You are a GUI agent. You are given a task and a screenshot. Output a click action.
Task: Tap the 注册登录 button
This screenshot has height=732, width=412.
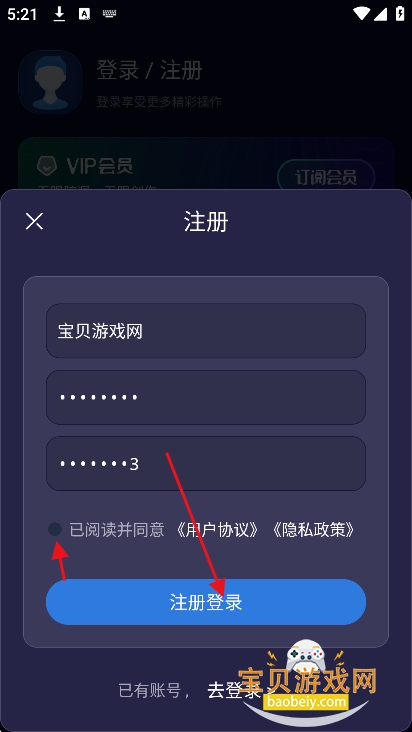coord(206,602)
